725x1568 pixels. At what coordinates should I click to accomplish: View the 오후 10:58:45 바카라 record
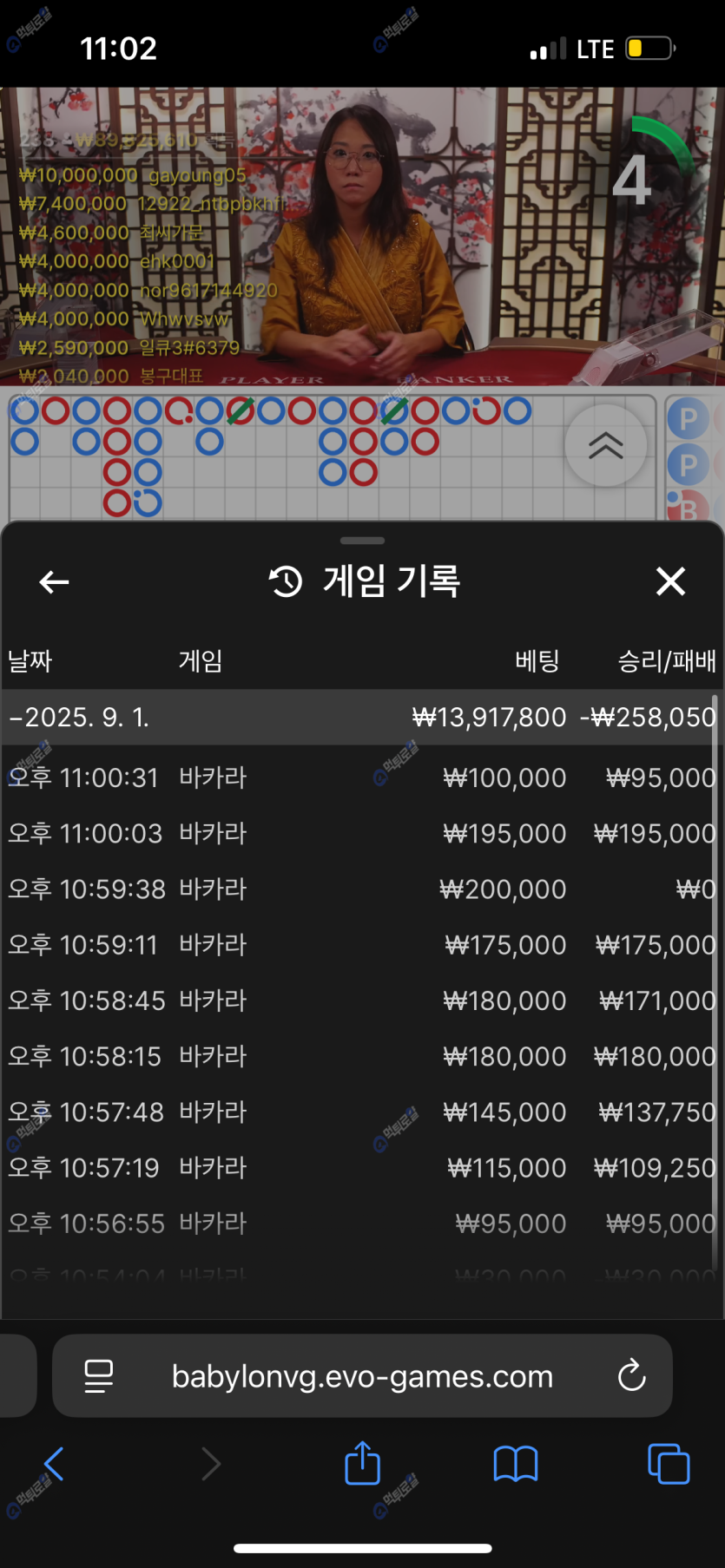361,1001
